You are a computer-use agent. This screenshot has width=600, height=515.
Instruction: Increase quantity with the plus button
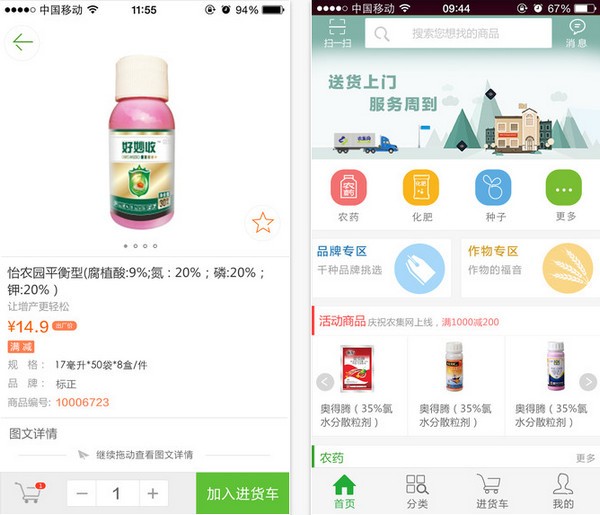(x=152, y=494)
